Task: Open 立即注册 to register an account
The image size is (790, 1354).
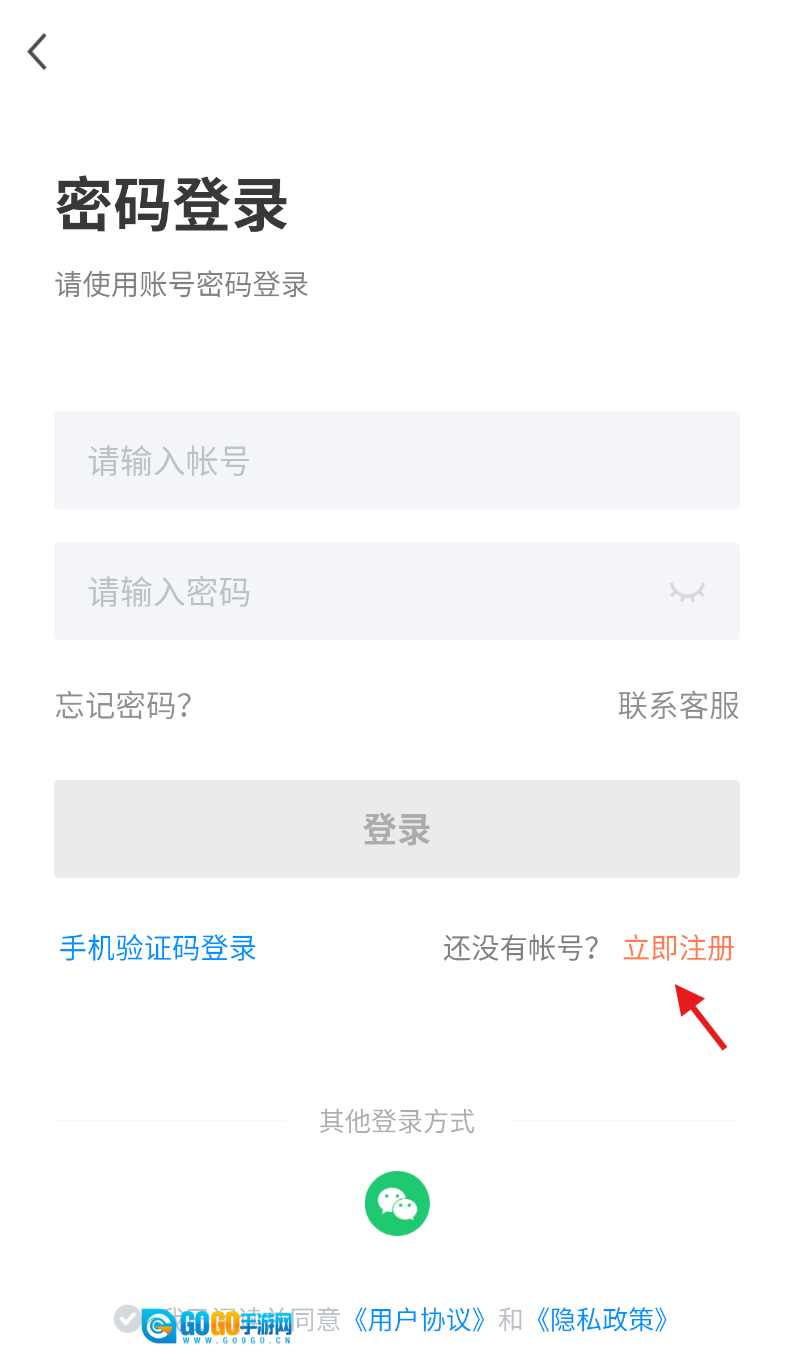Action: (x=678, y=948)
